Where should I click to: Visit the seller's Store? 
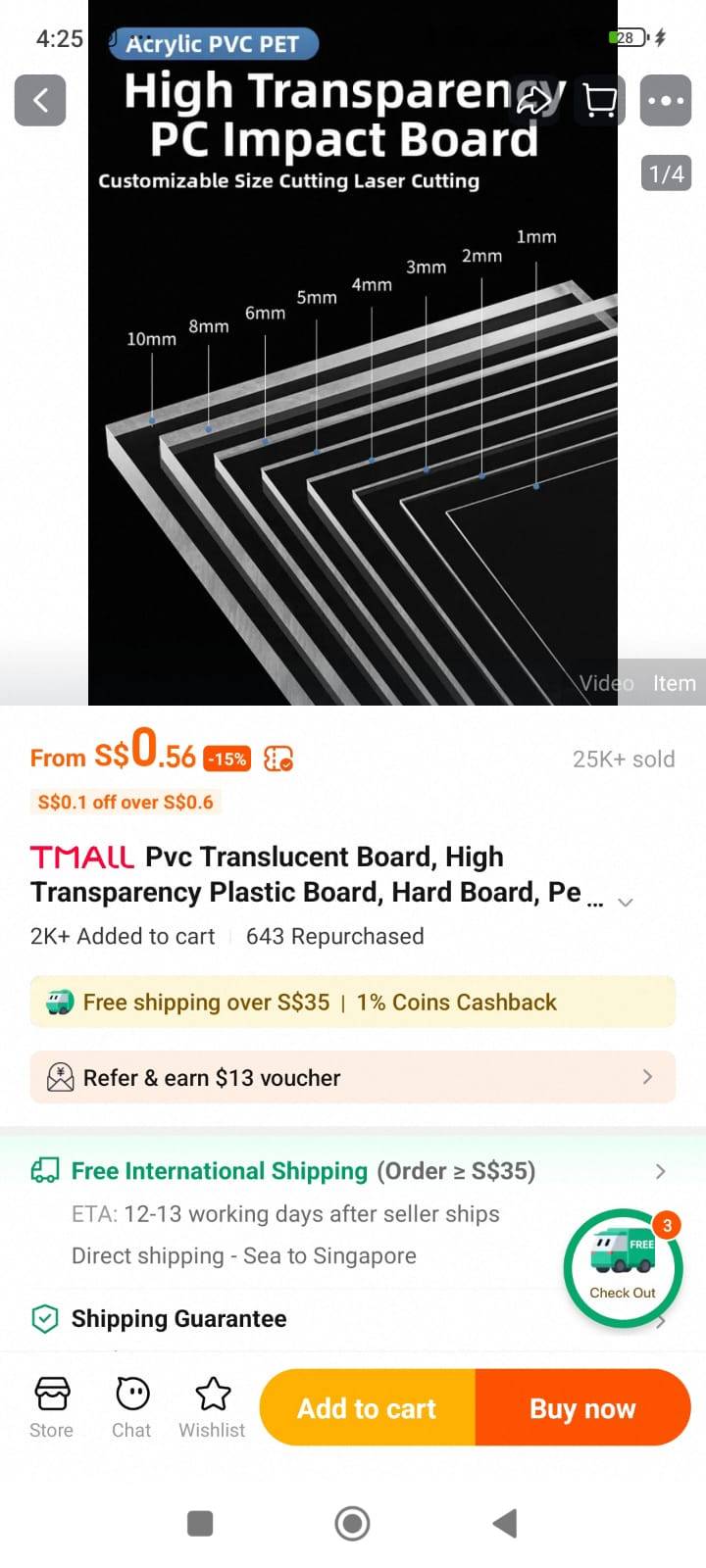[x=51, y=1407]
